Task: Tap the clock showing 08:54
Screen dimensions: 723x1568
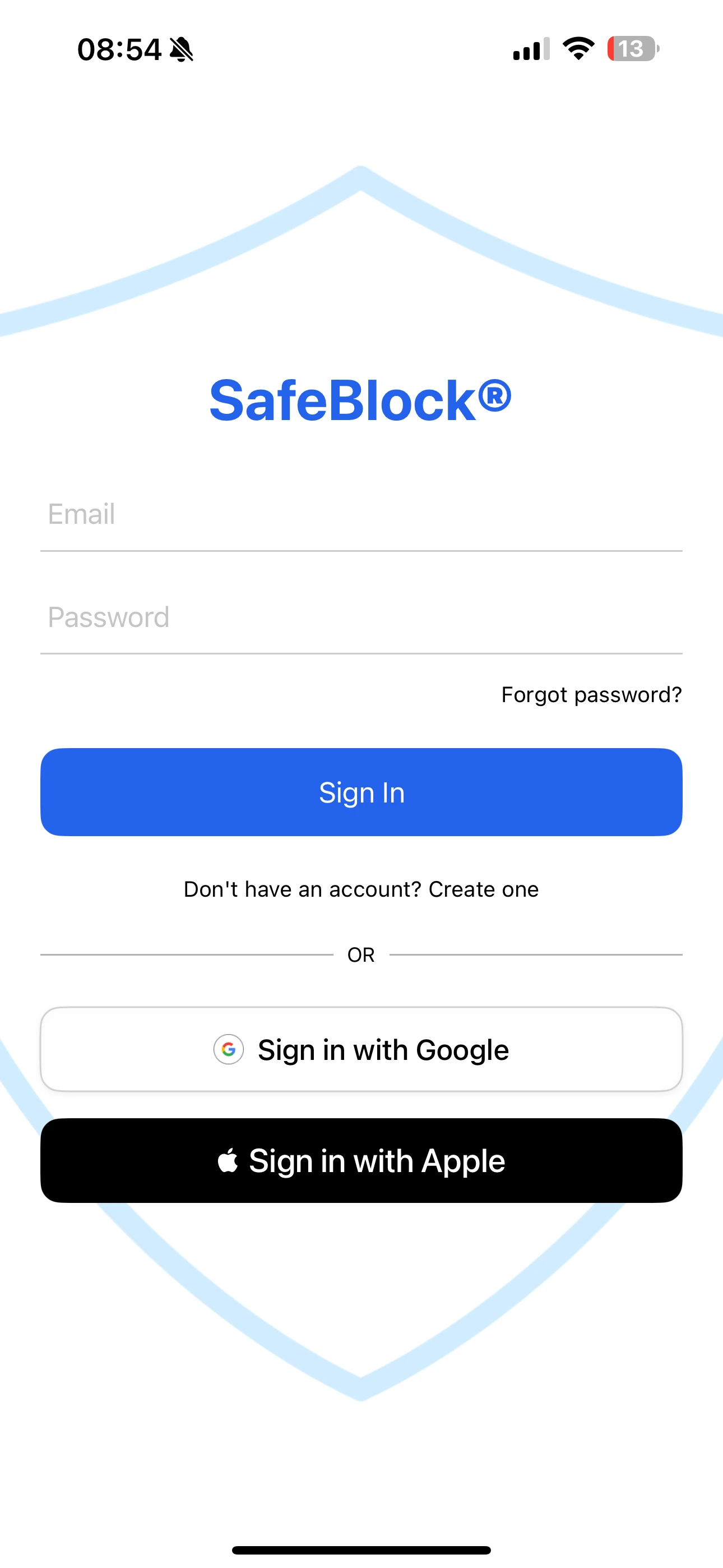Action: coord(119,50)
